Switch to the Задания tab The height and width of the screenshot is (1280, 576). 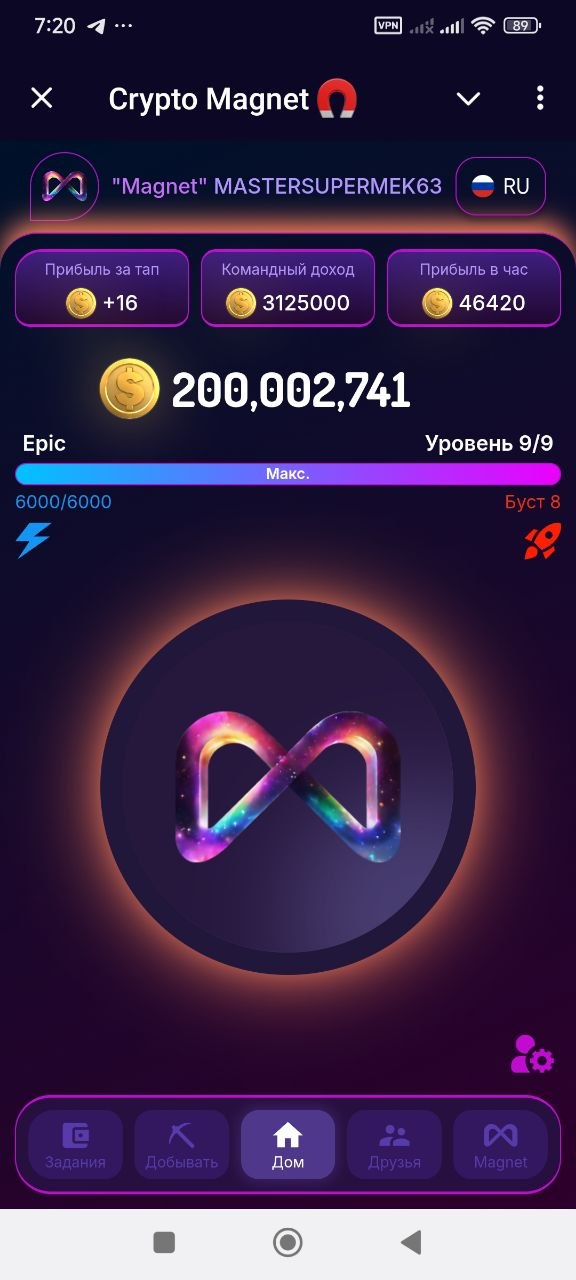coord(75,1145)
